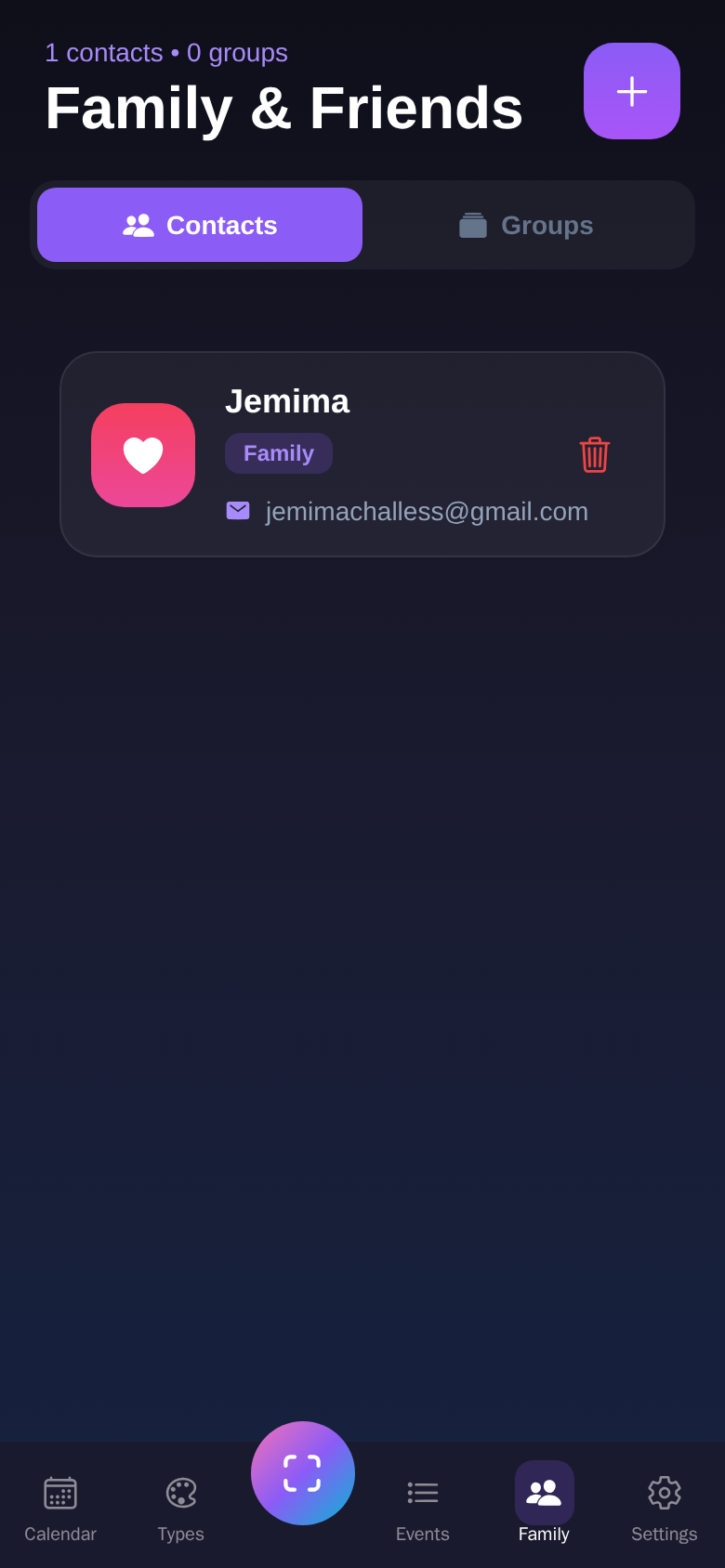Click the archive icon beside Groups
Viewport: 725px width, 1568px height.
(475, 224)
